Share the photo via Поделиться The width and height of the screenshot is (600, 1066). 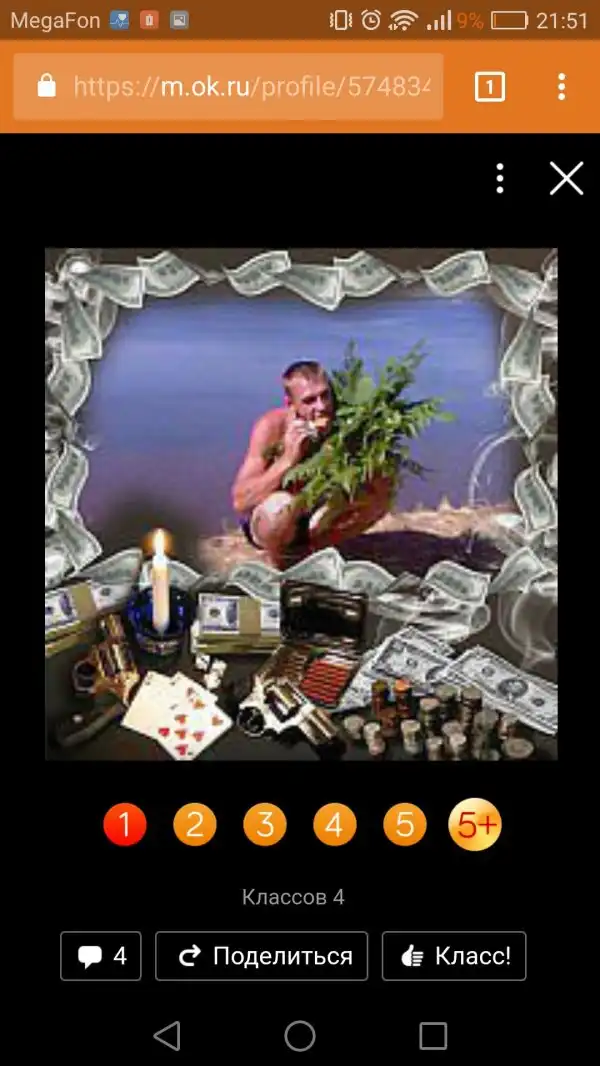(262, 956)
